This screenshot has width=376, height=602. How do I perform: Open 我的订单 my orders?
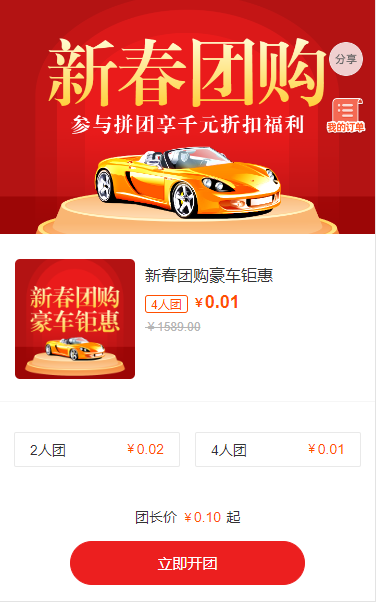pos(346,116)
